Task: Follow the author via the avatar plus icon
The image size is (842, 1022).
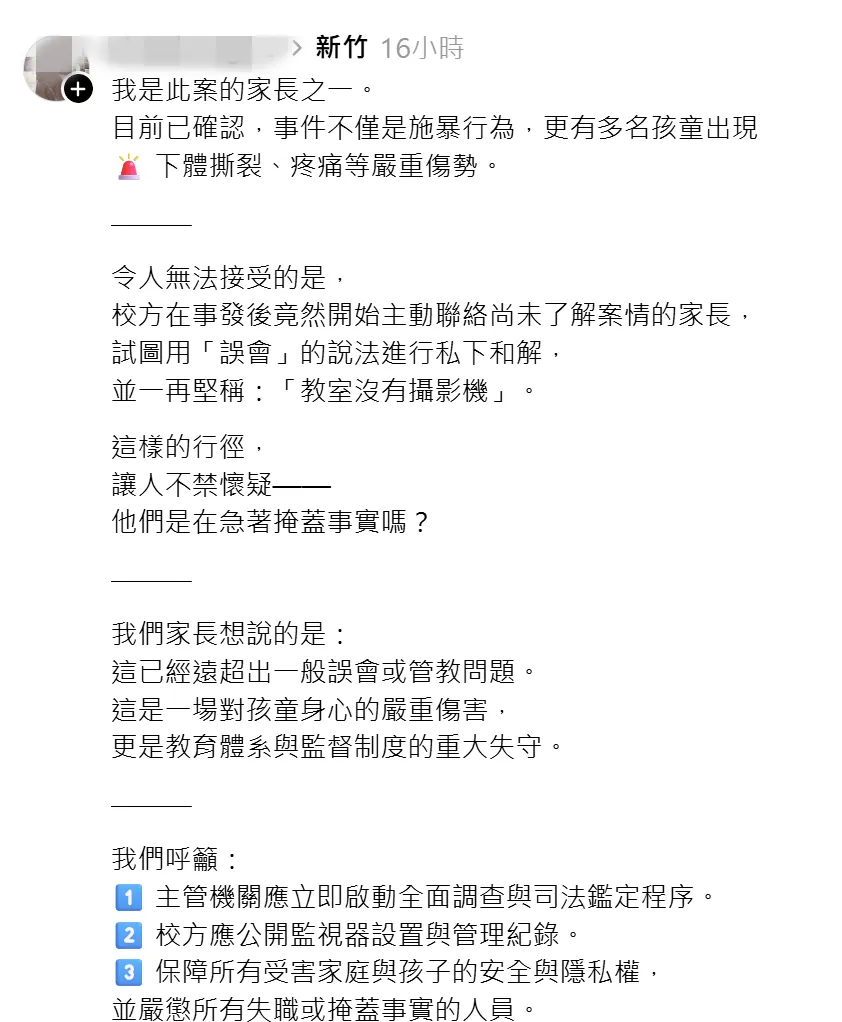Action: tap(78, 90)
